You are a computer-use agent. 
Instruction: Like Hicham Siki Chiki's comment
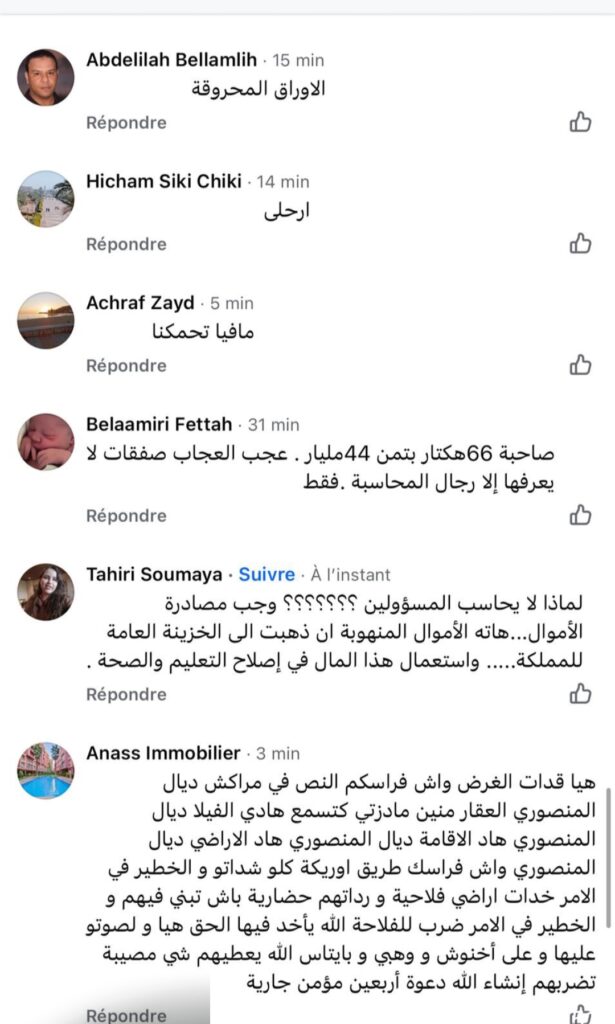pos(580,243)
